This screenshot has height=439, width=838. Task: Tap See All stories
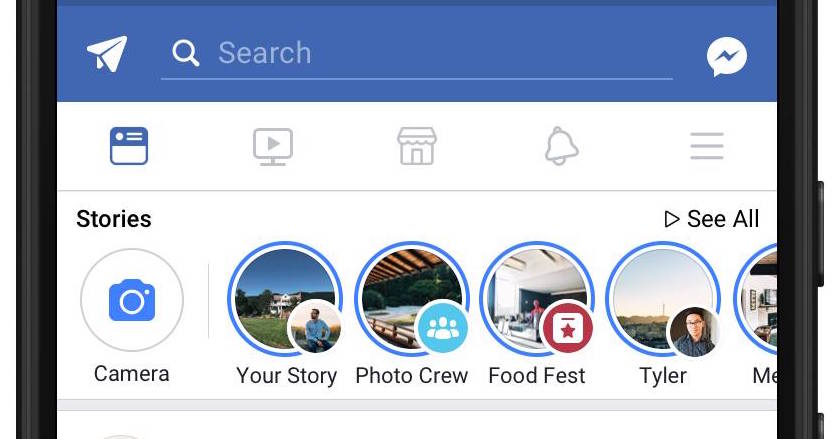tap(712, 219)
